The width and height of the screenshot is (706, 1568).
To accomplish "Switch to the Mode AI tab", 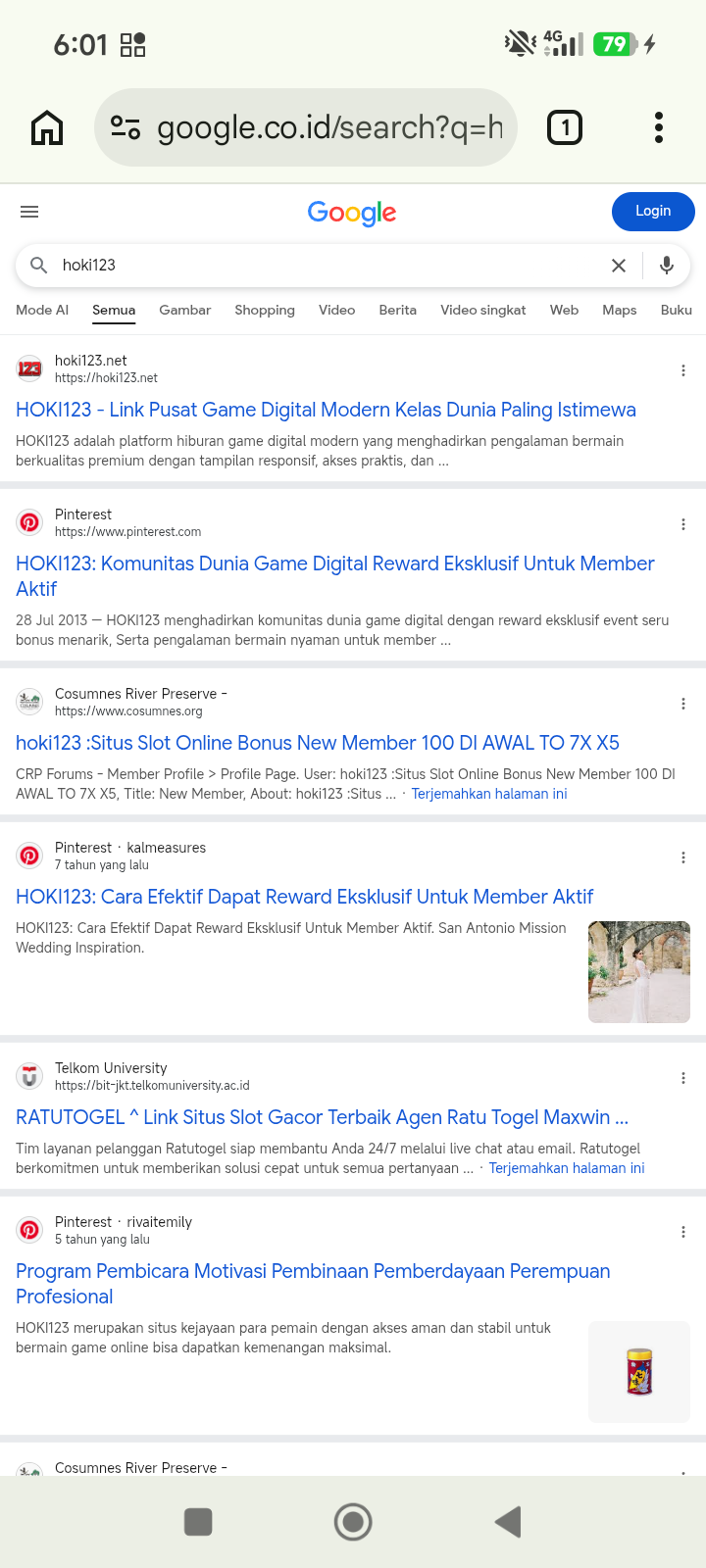I will point(42,310).
